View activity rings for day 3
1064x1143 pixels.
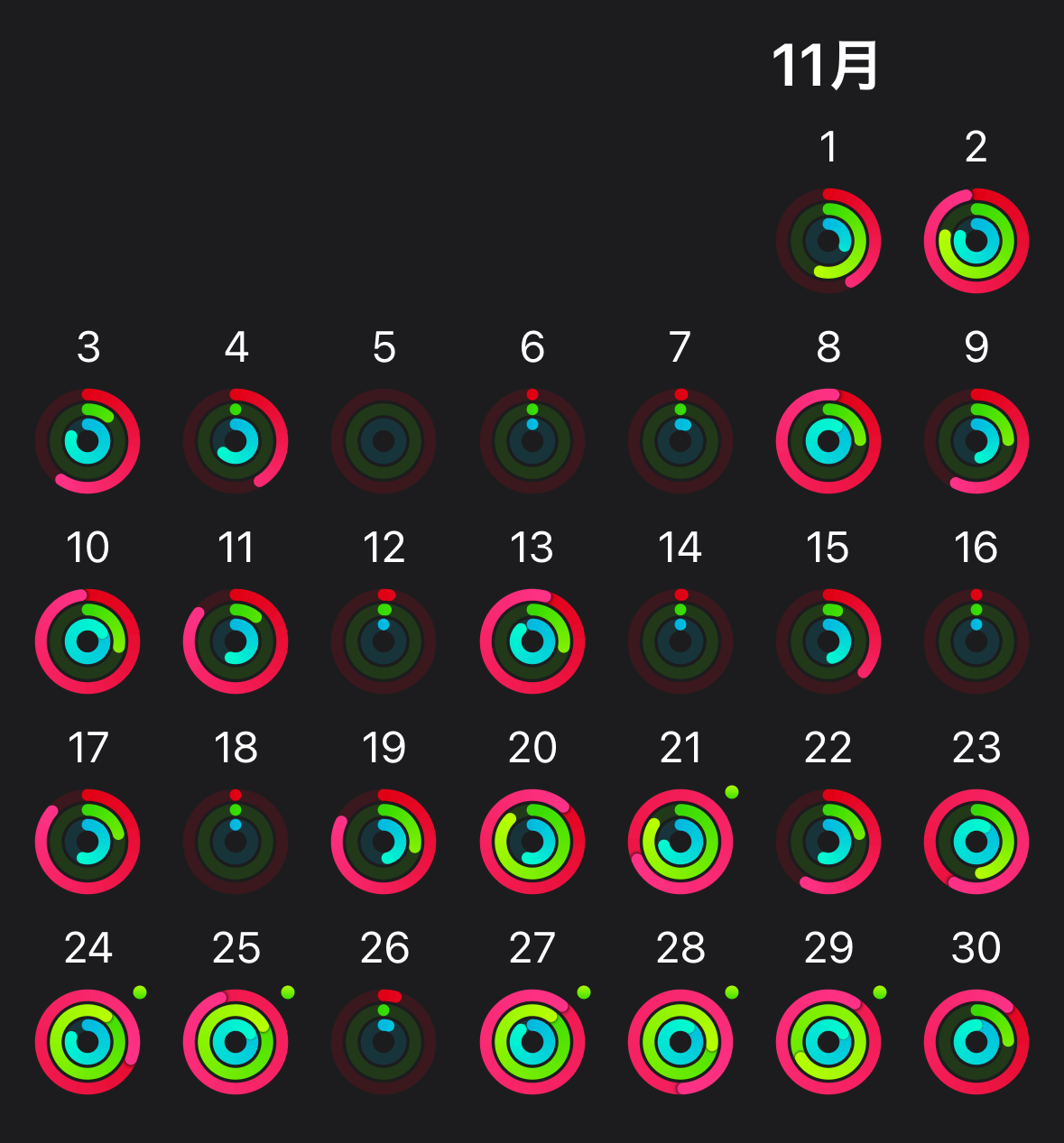coord(88,441)
